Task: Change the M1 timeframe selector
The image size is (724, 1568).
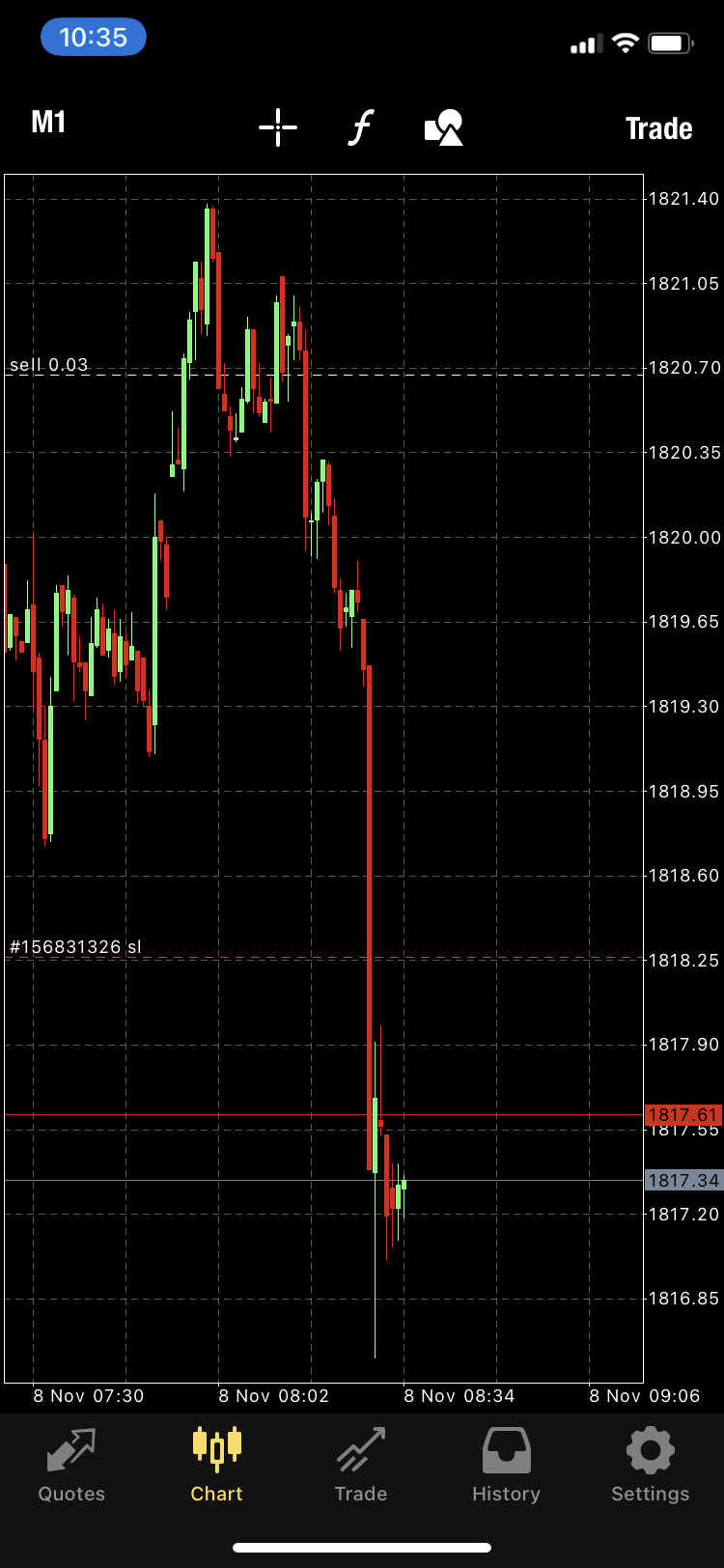Action: (48, 123)
